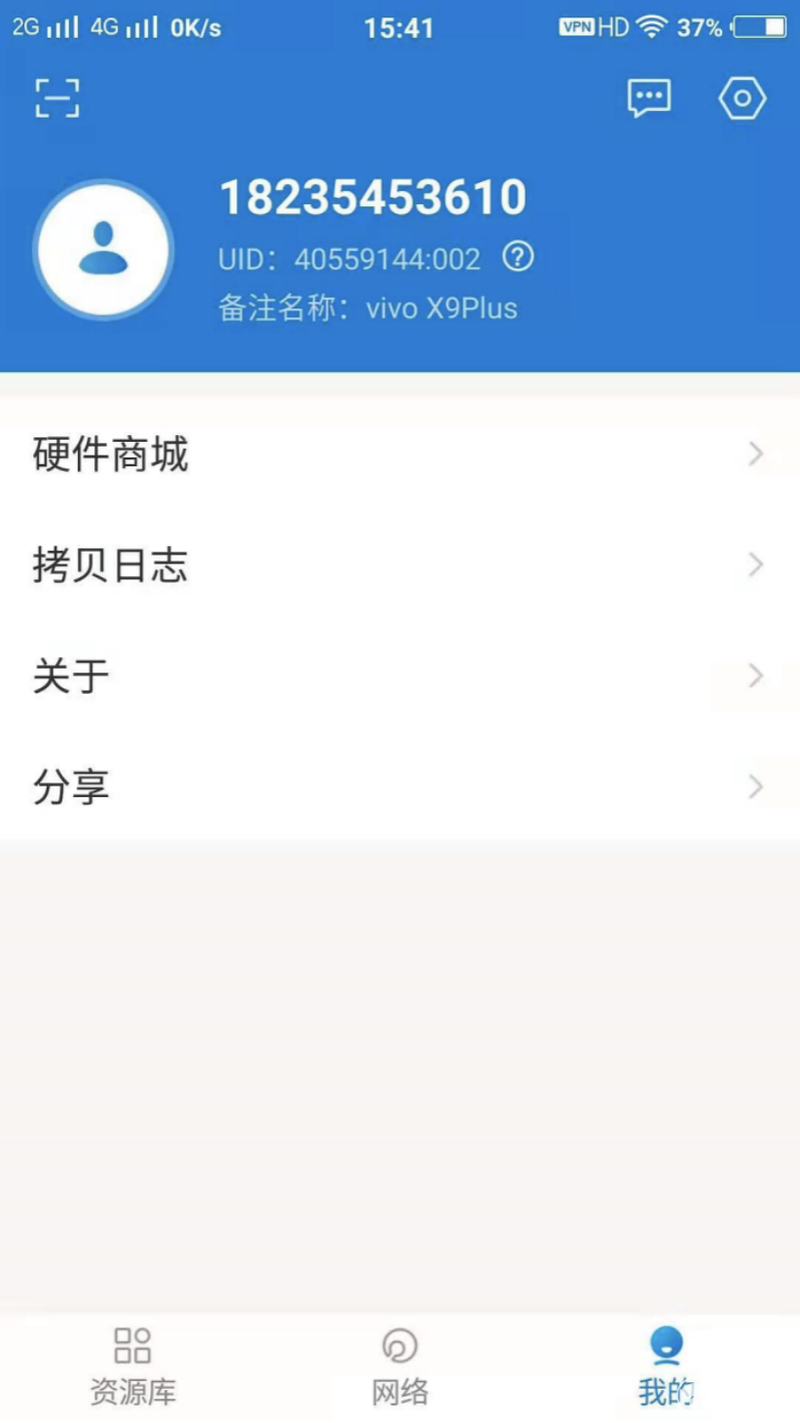The height and width of the screenshot is (1423, 800).
Task: Open the hexagon settings icon
Action: coord(742,98)
